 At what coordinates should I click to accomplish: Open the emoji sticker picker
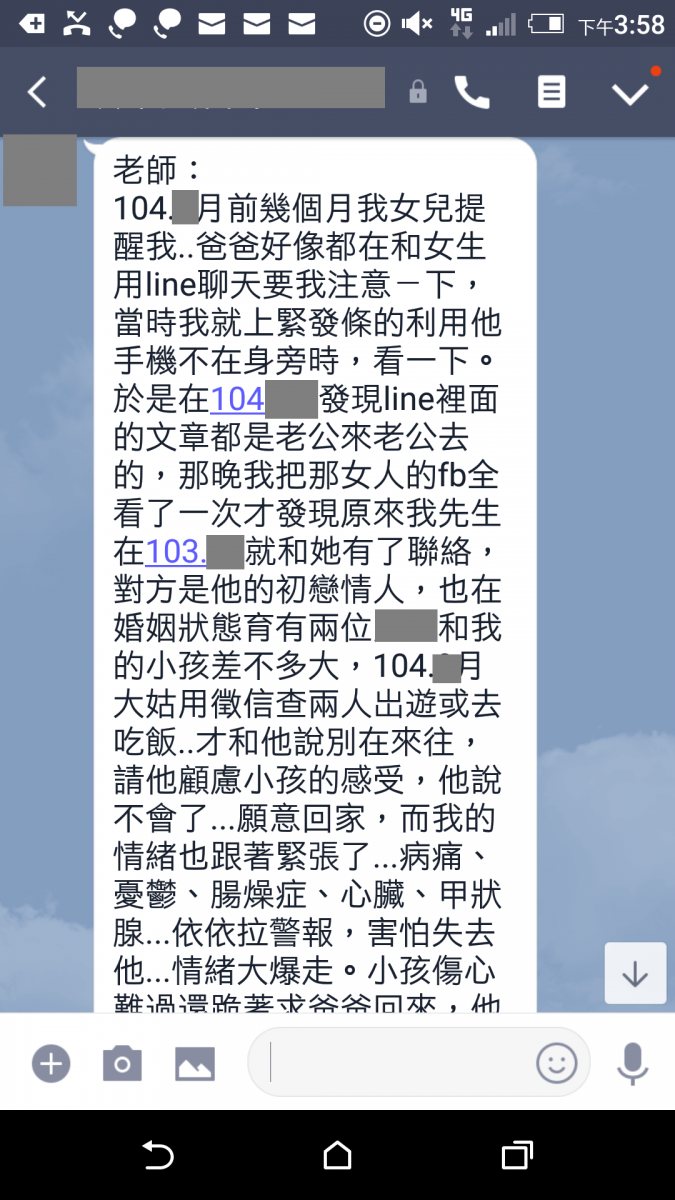pos(557,1063)
